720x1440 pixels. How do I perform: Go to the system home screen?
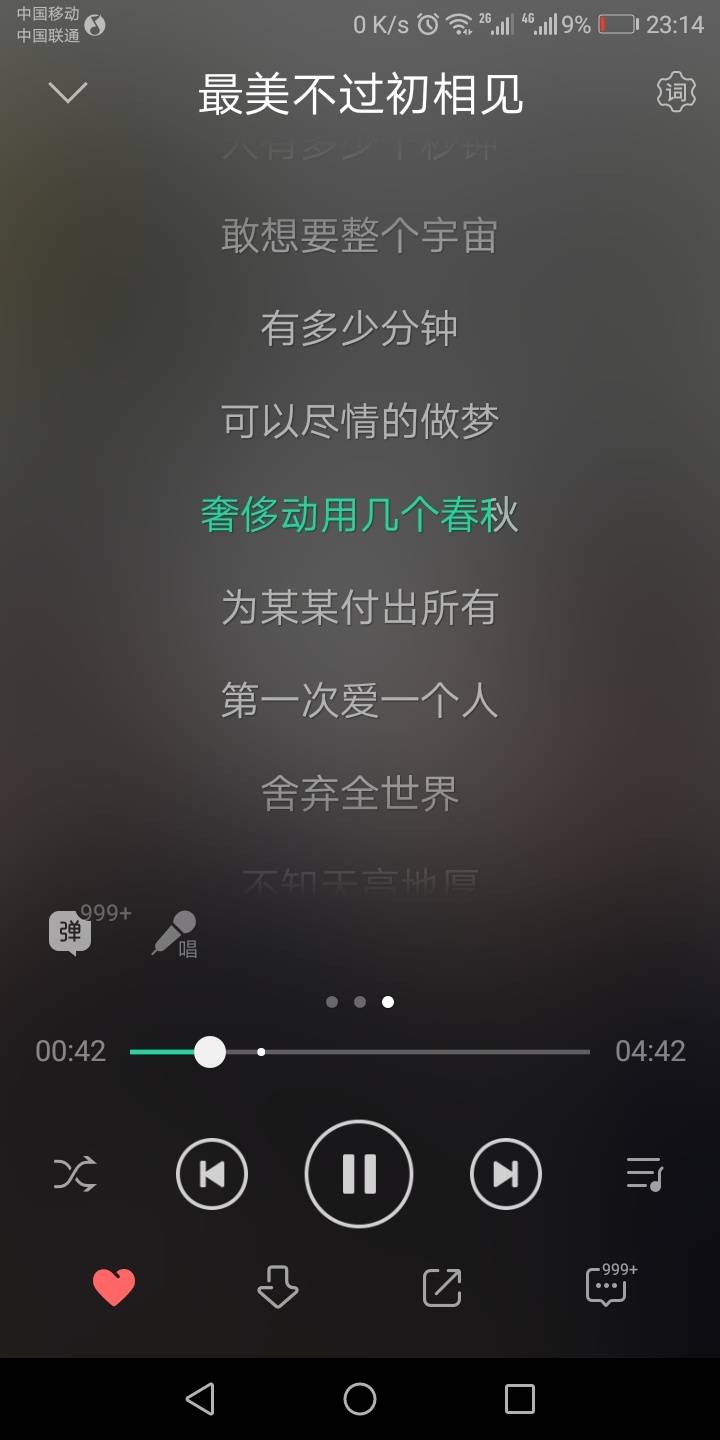[x=360, y=1398]
